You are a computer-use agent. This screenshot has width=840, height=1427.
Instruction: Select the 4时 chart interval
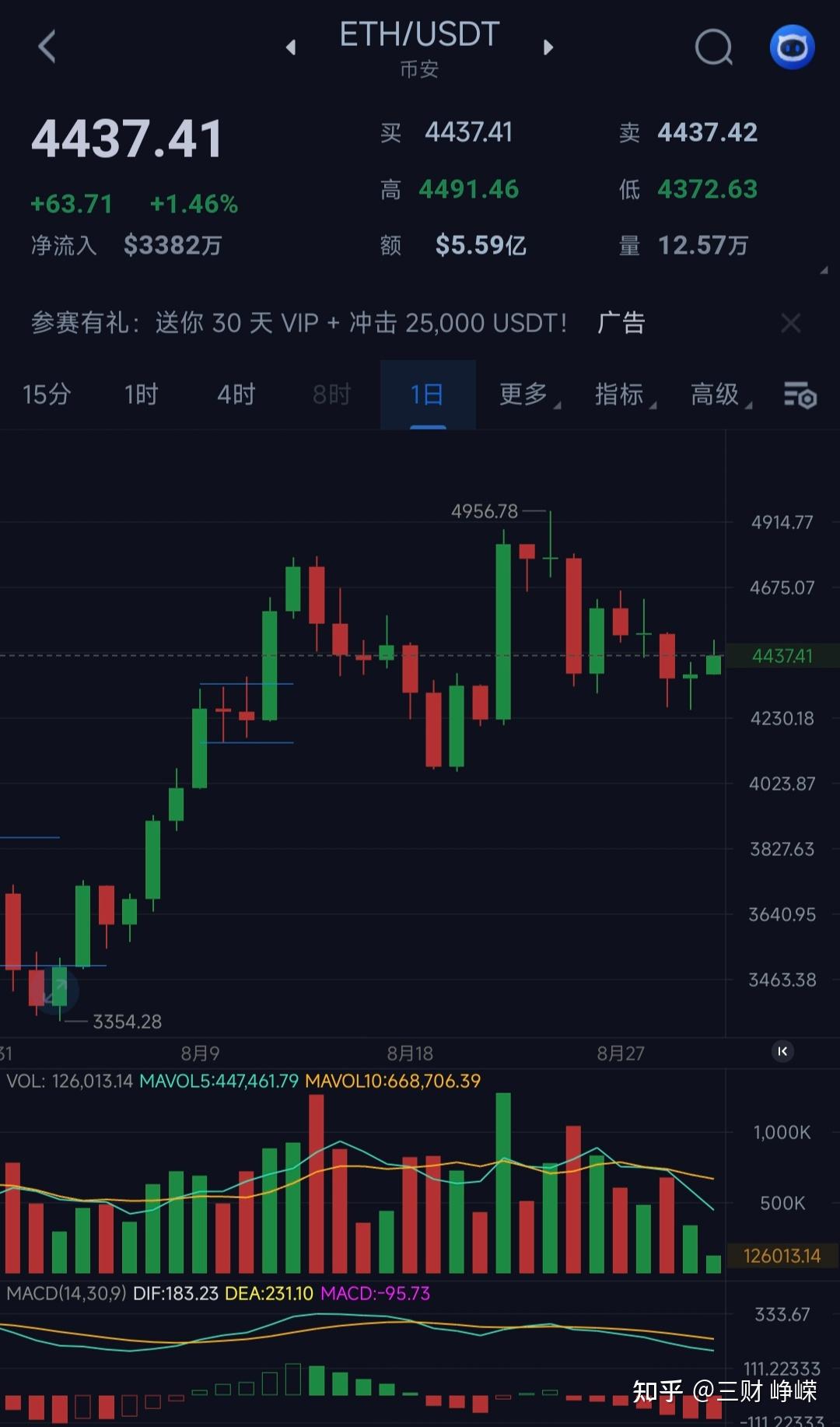point(235,394)
